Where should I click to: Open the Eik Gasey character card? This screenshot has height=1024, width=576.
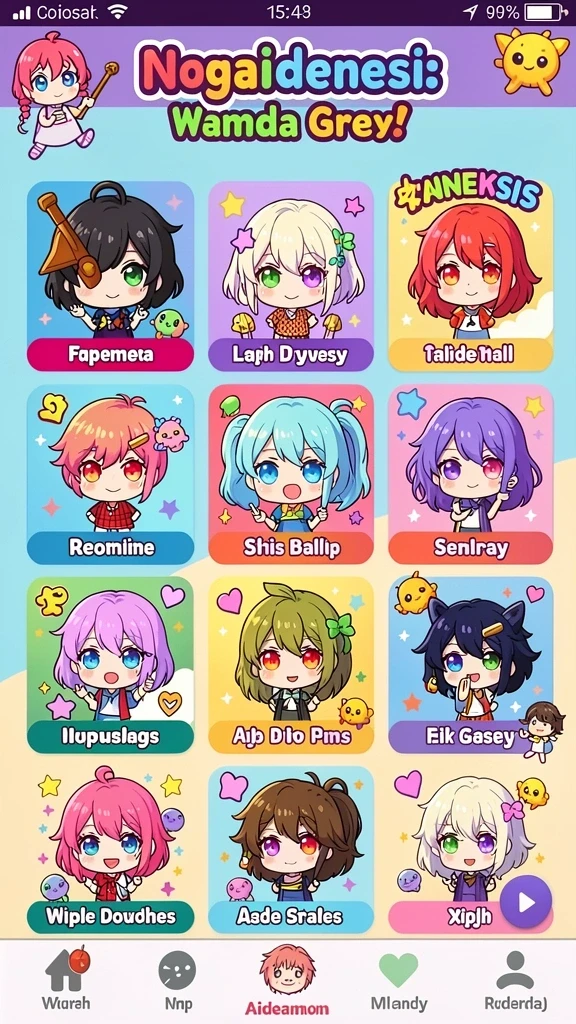tap(471, 665)
